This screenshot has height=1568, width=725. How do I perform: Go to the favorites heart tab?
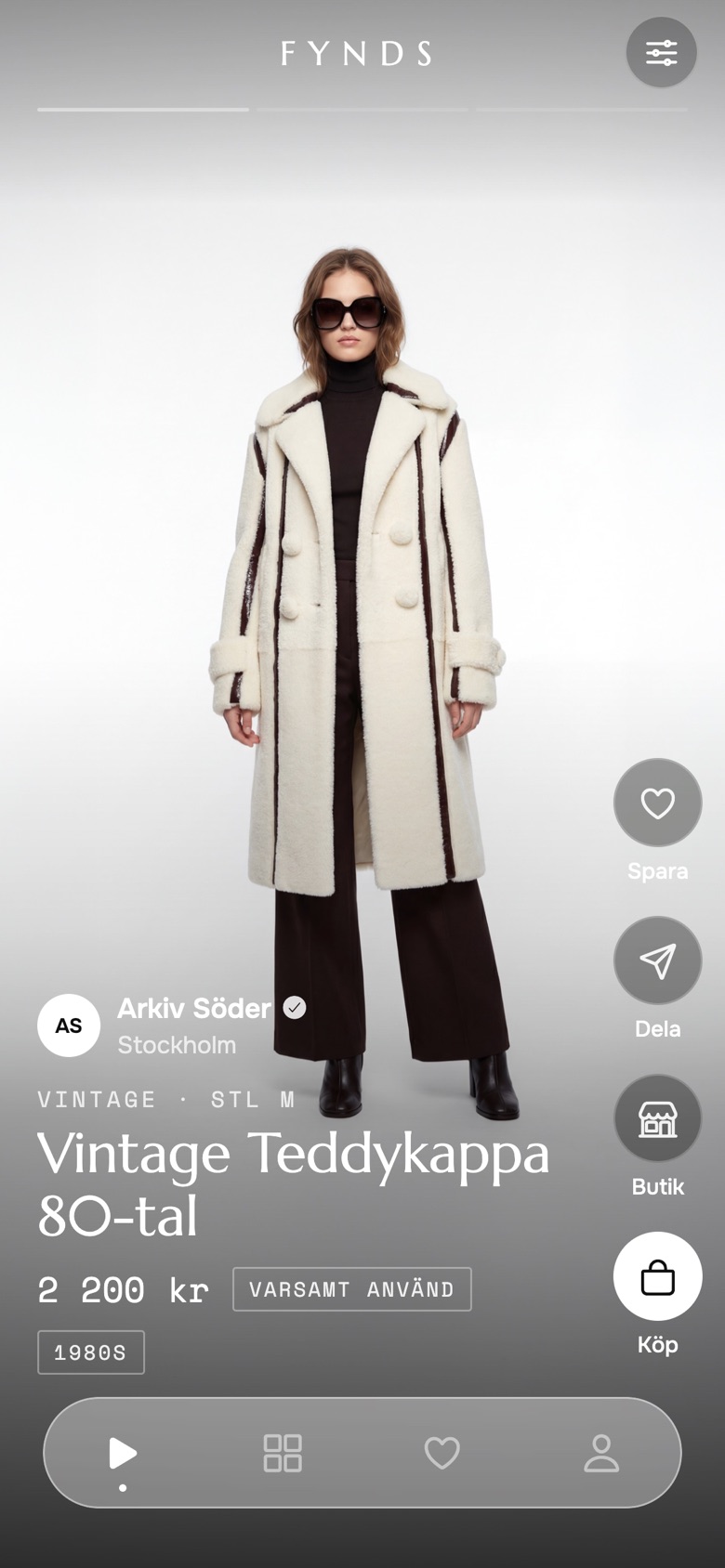442,1453
